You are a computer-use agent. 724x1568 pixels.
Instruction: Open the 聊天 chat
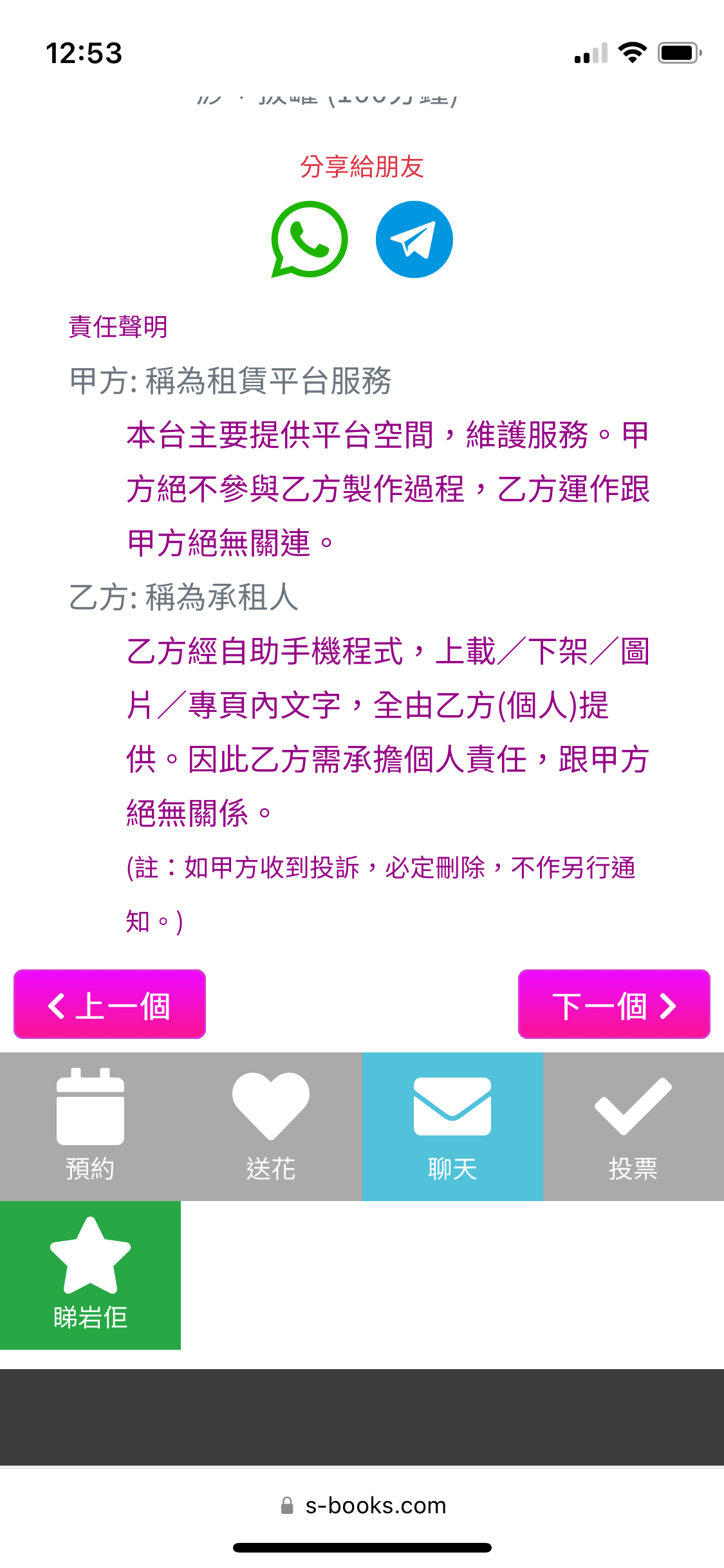pyautogui.click(x=452, y=1126)
